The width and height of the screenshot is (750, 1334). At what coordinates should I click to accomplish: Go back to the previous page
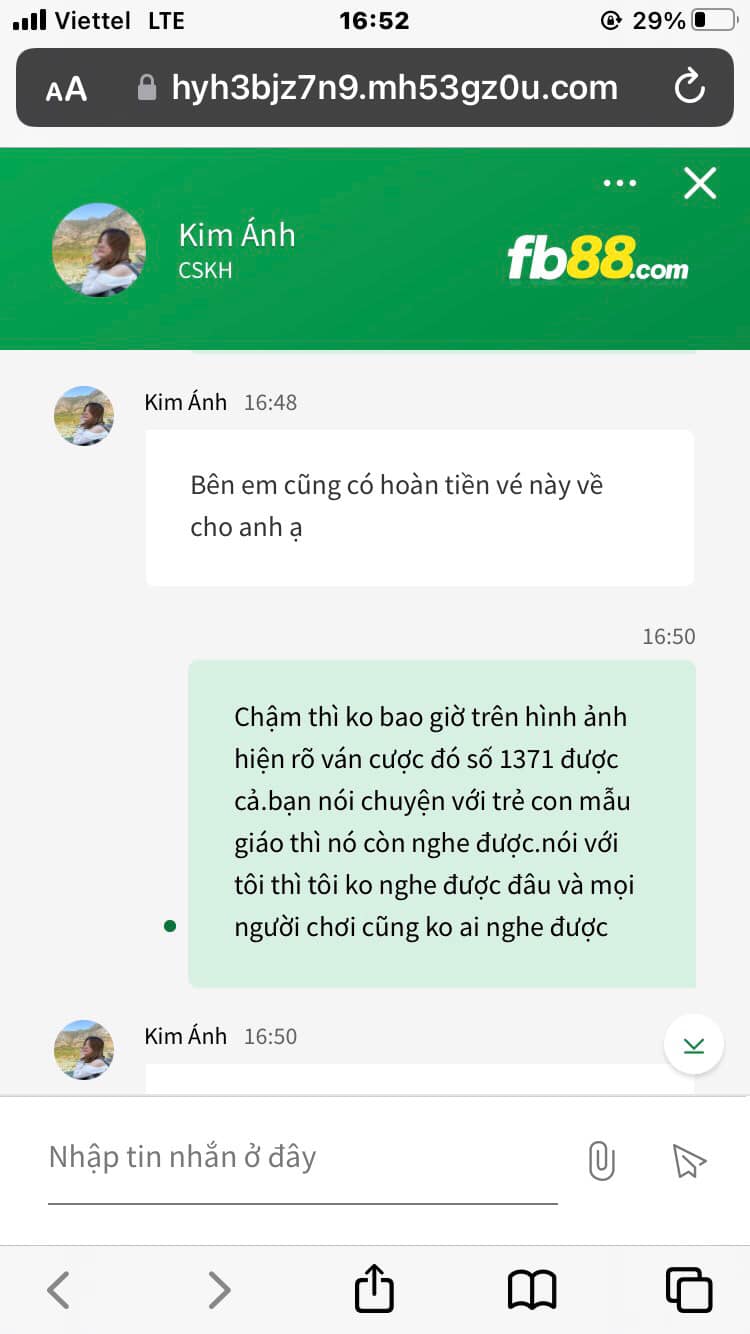(x=59, y=1290)
